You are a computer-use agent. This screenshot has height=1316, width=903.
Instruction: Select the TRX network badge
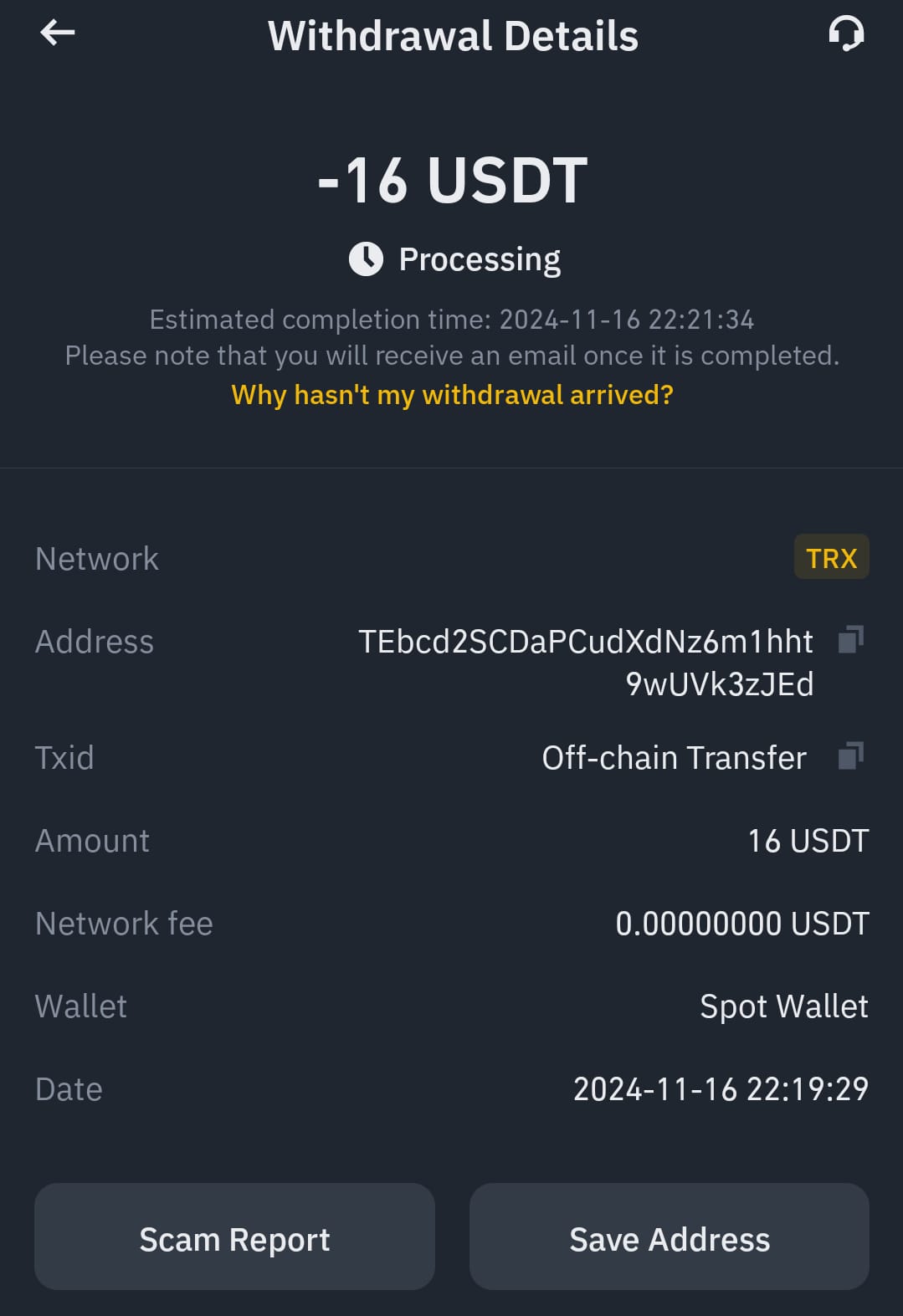coord(831,557)
